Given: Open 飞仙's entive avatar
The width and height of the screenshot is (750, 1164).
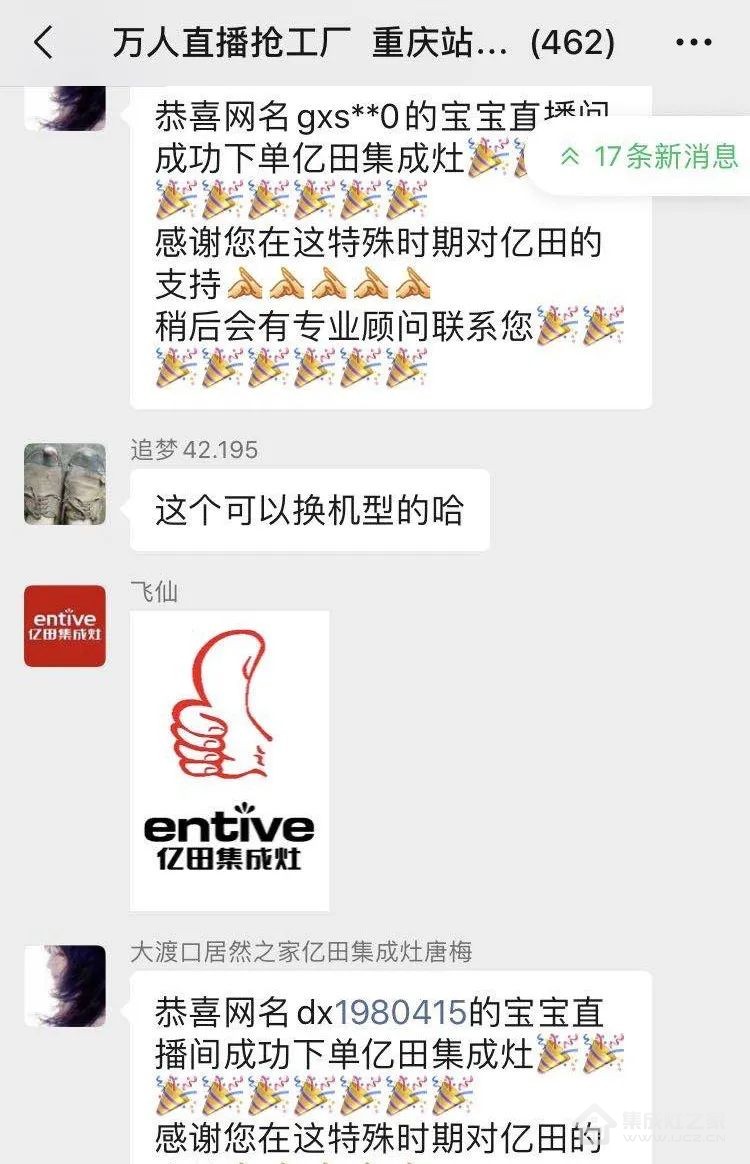Looking at the screenshot, I should pyautogui.click(x=65, y=626).
